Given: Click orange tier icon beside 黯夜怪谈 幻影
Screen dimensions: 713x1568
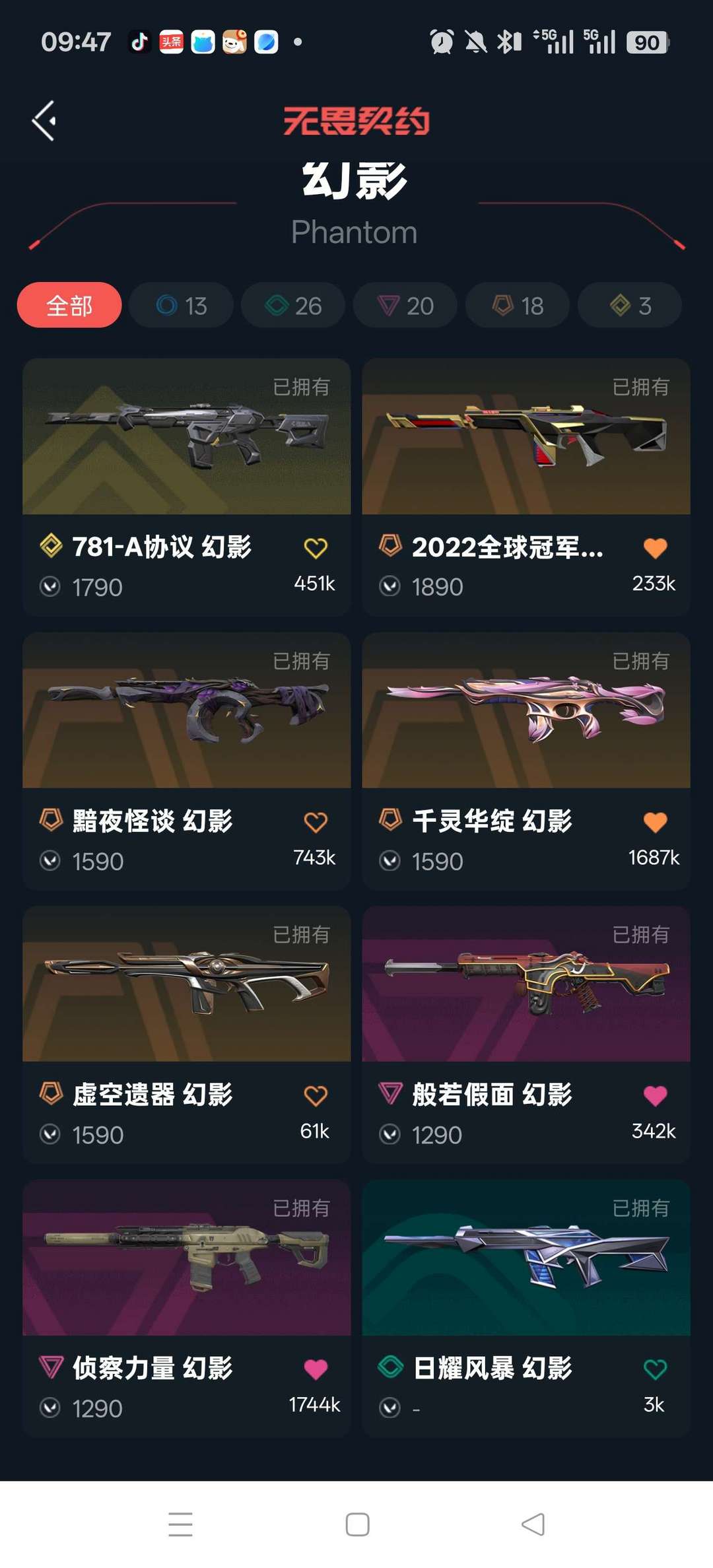Looking at the screenshot, I should pyautogui.click(x=51, y=821).
